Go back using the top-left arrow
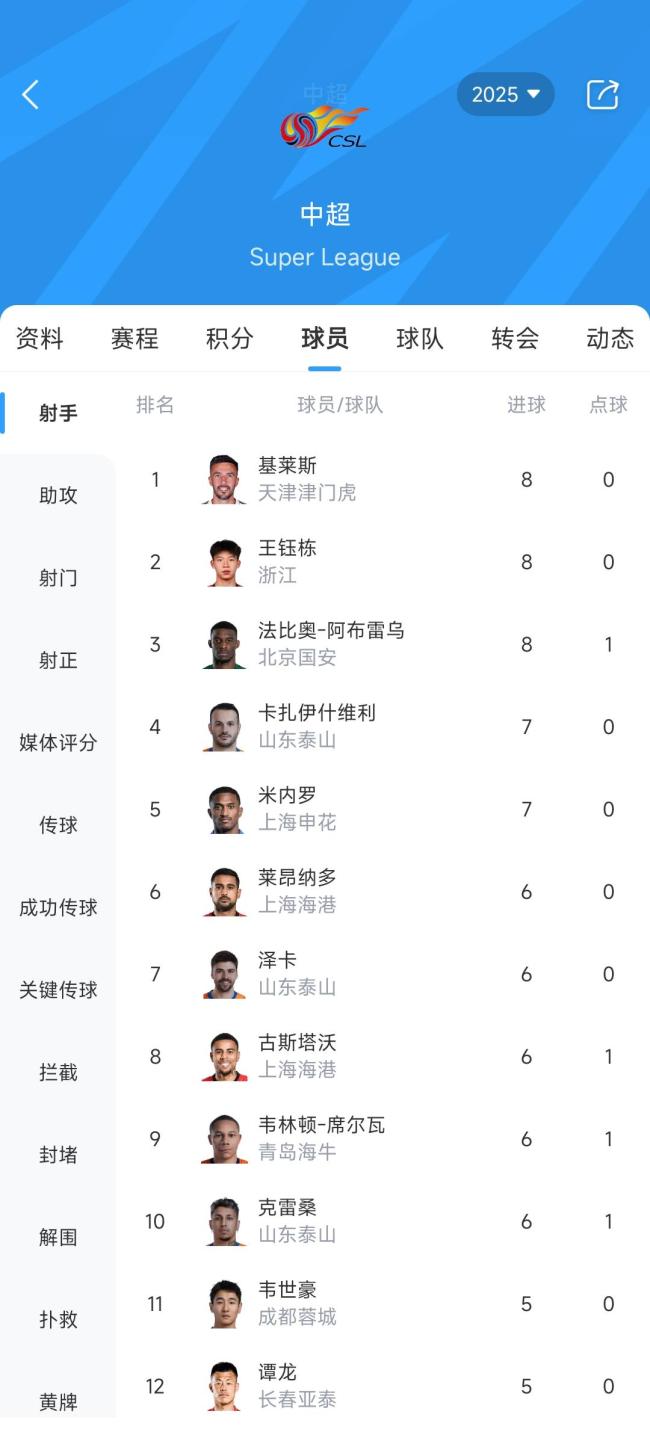The image size is (650, 1444). tap(30, 95)
